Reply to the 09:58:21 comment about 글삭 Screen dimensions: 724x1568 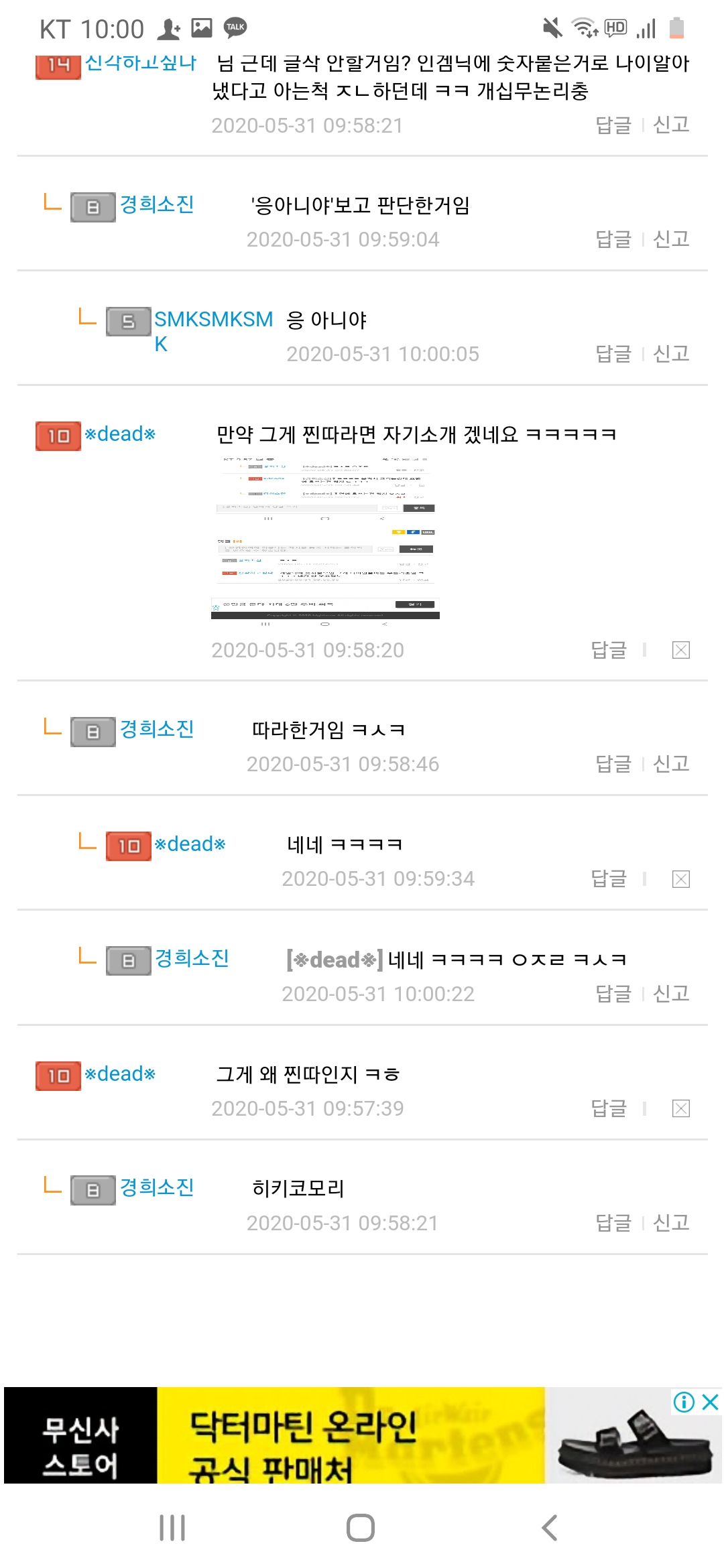(613, 125)
